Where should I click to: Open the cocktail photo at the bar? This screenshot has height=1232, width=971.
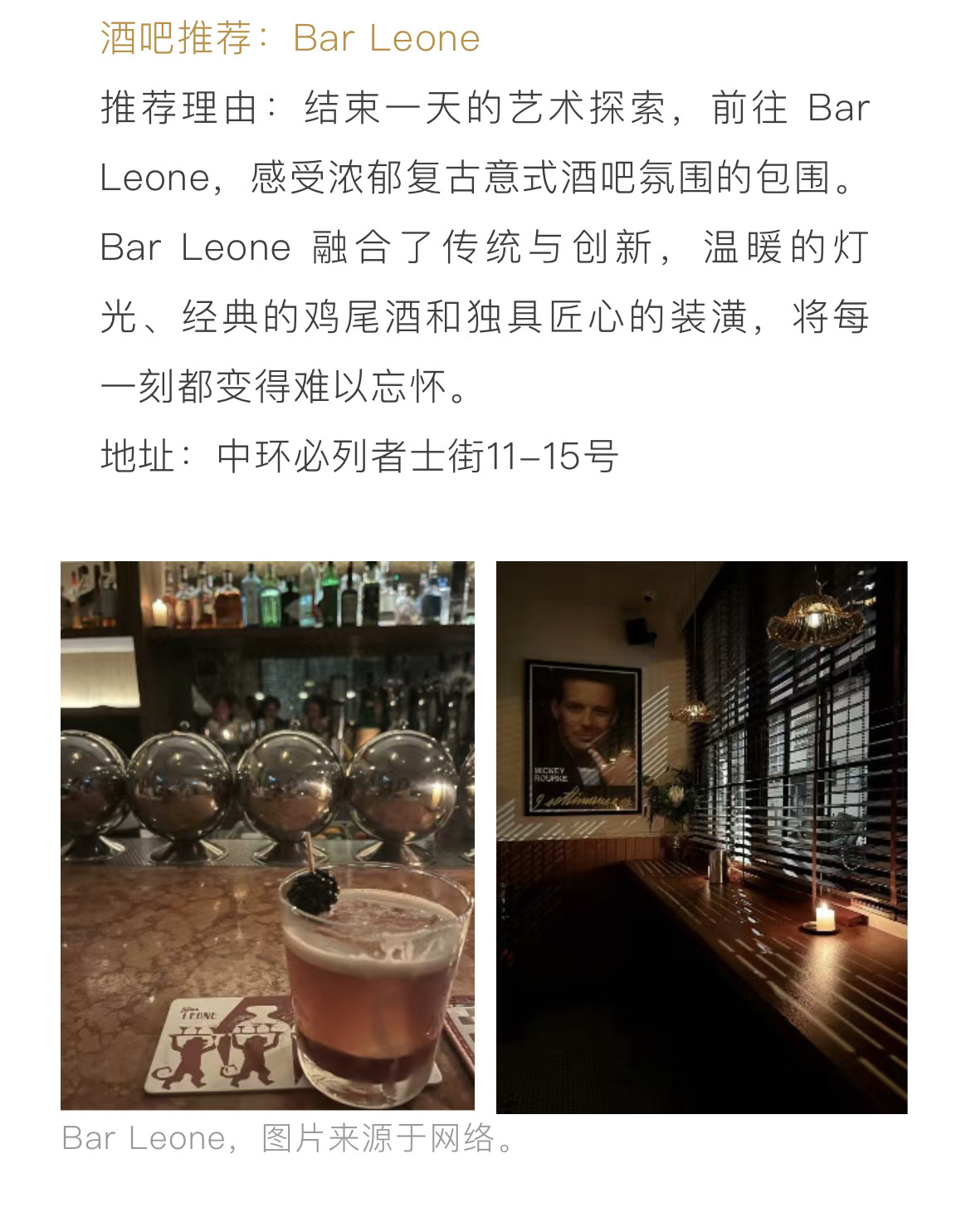coord(267,835)
